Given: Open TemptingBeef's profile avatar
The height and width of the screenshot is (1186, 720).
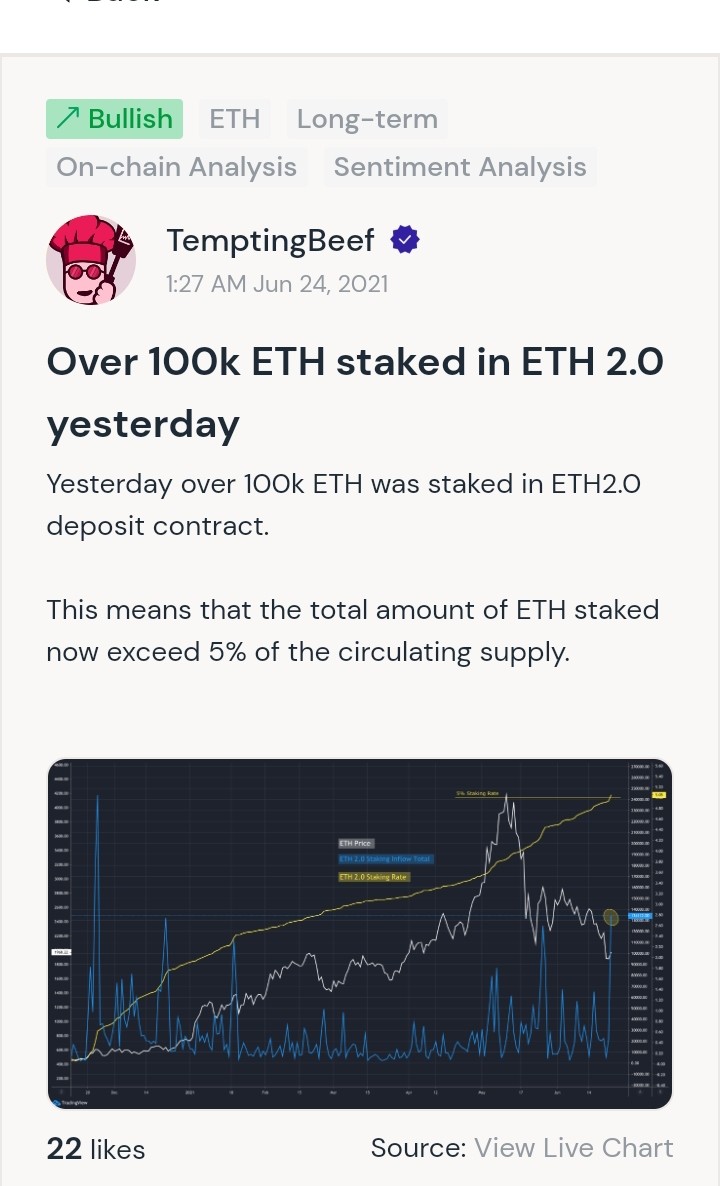Looking at the screenshot, I should pyautogui.click(x=91, y=260).
